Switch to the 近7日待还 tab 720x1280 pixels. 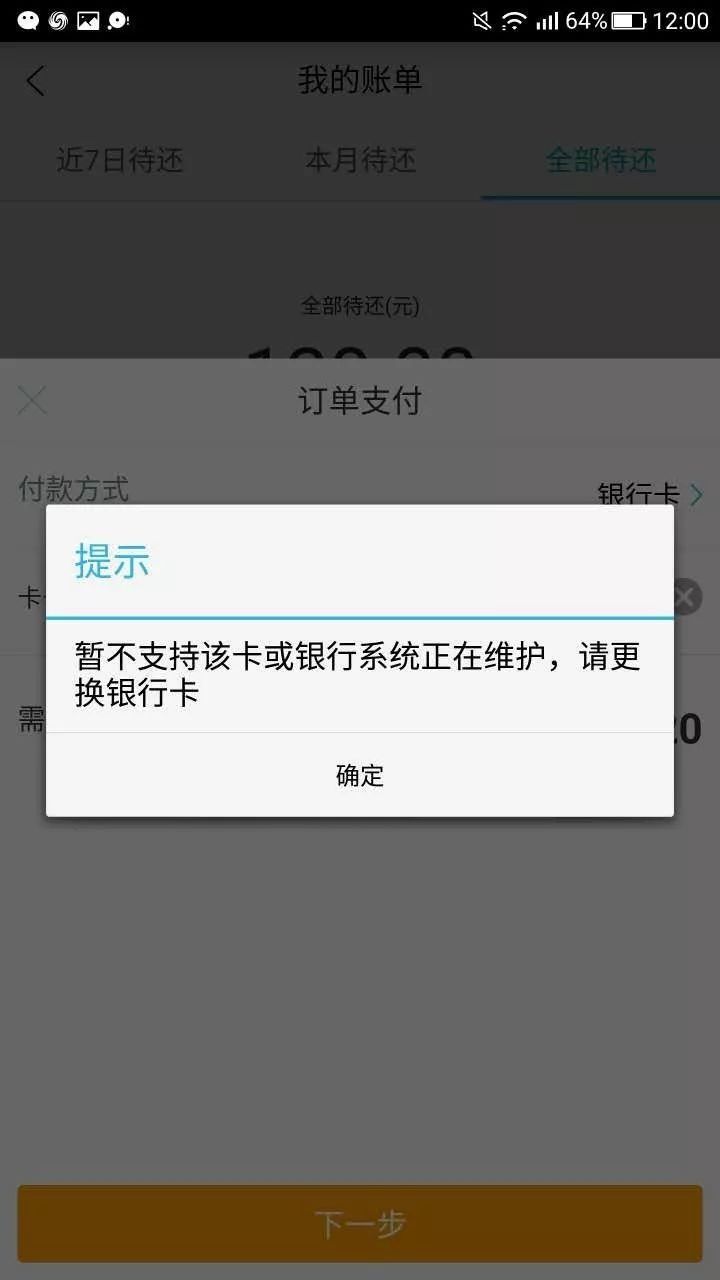(x=120, y=160)
